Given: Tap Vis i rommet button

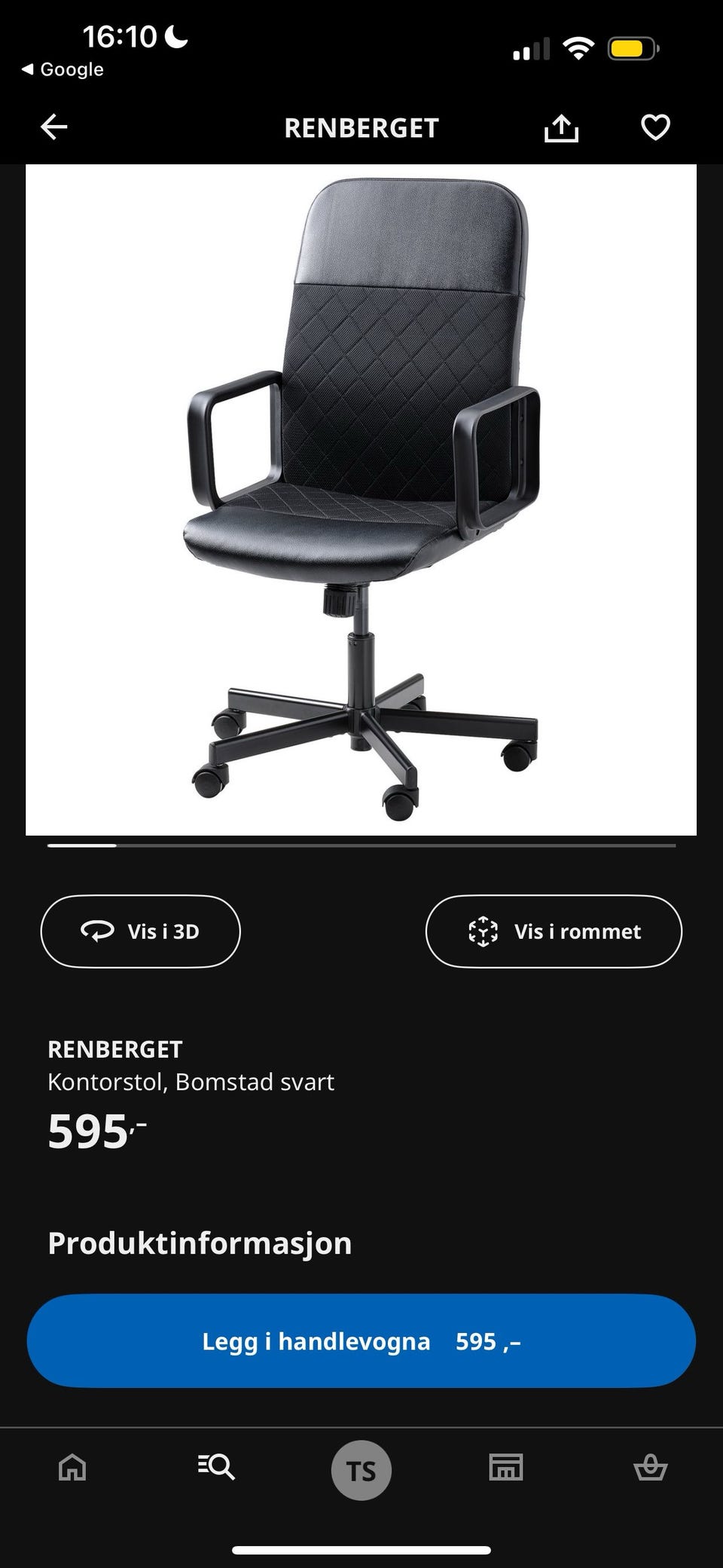Looking at the screenshot, I should 554,931.
